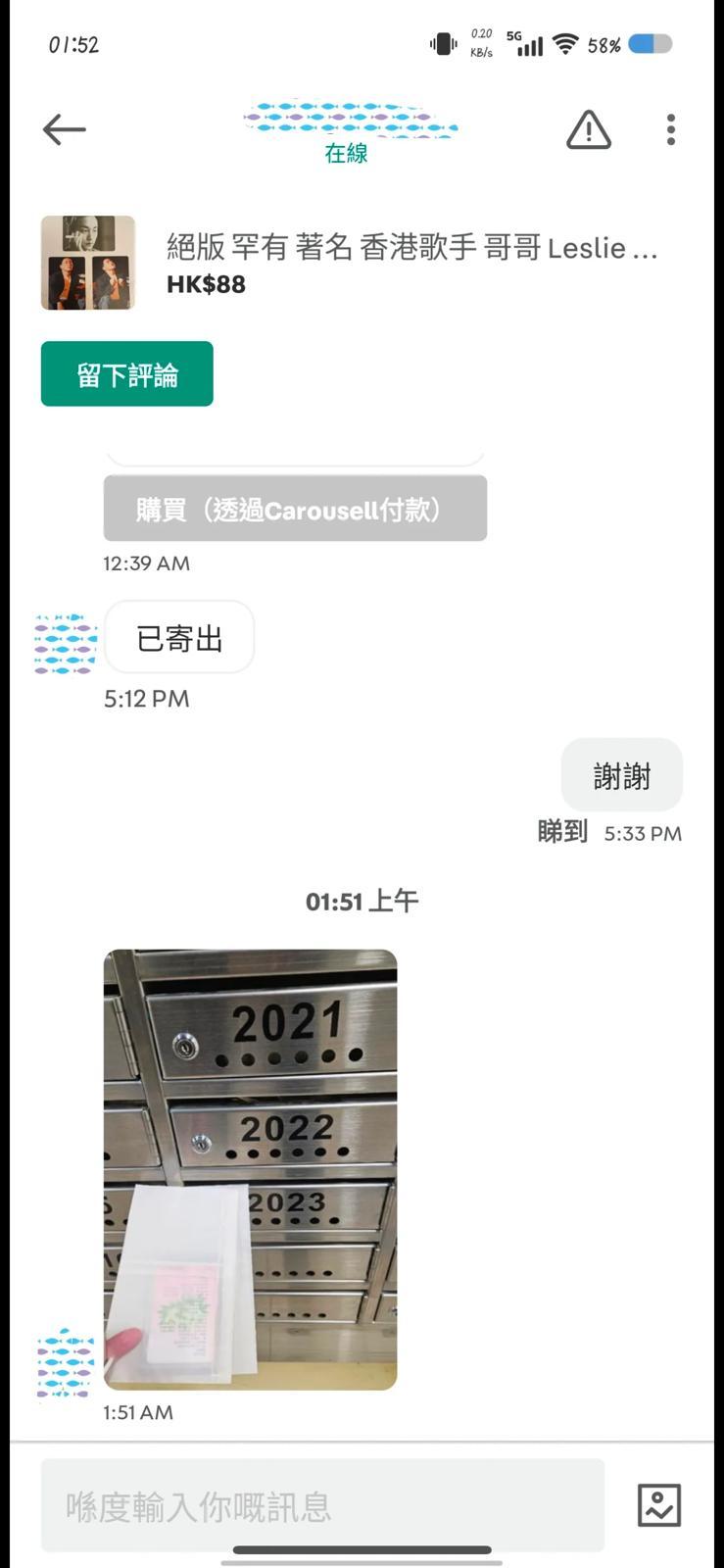Open the three-dot overflow menu

pyautogui.click(x=671, y=129)
